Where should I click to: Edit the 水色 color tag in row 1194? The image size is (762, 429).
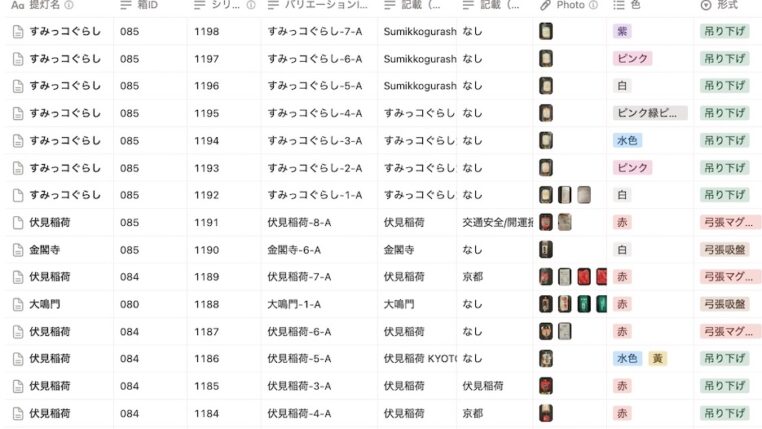click(627, 140)
